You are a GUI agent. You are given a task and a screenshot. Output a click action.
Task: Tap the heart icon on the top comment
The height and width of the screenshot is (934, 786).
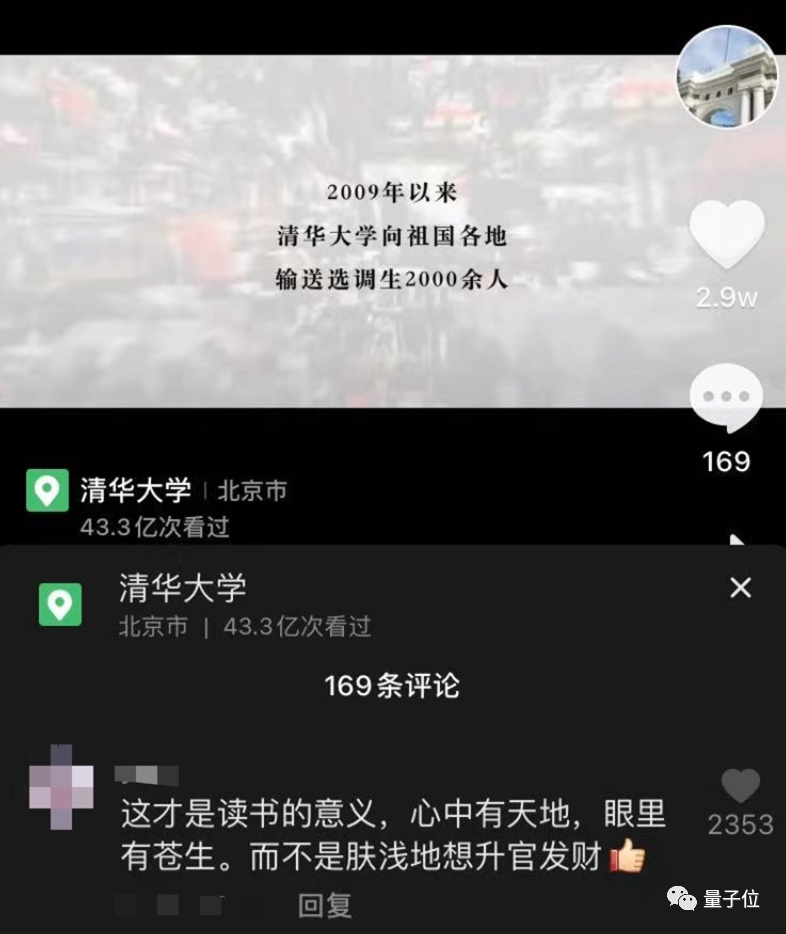(x=740, y=785)
